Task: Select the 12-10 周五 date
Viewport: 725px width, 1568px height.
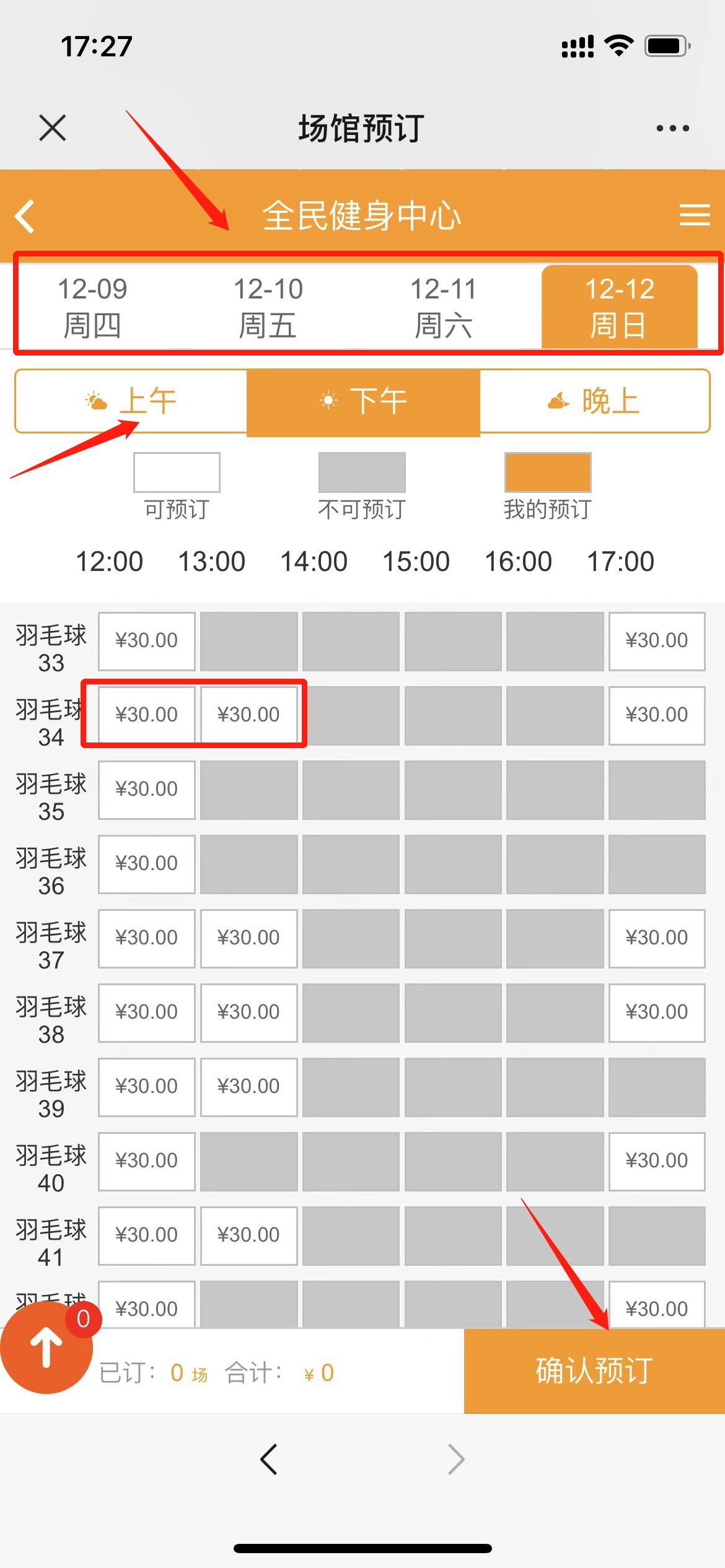Action: [268, 307]
